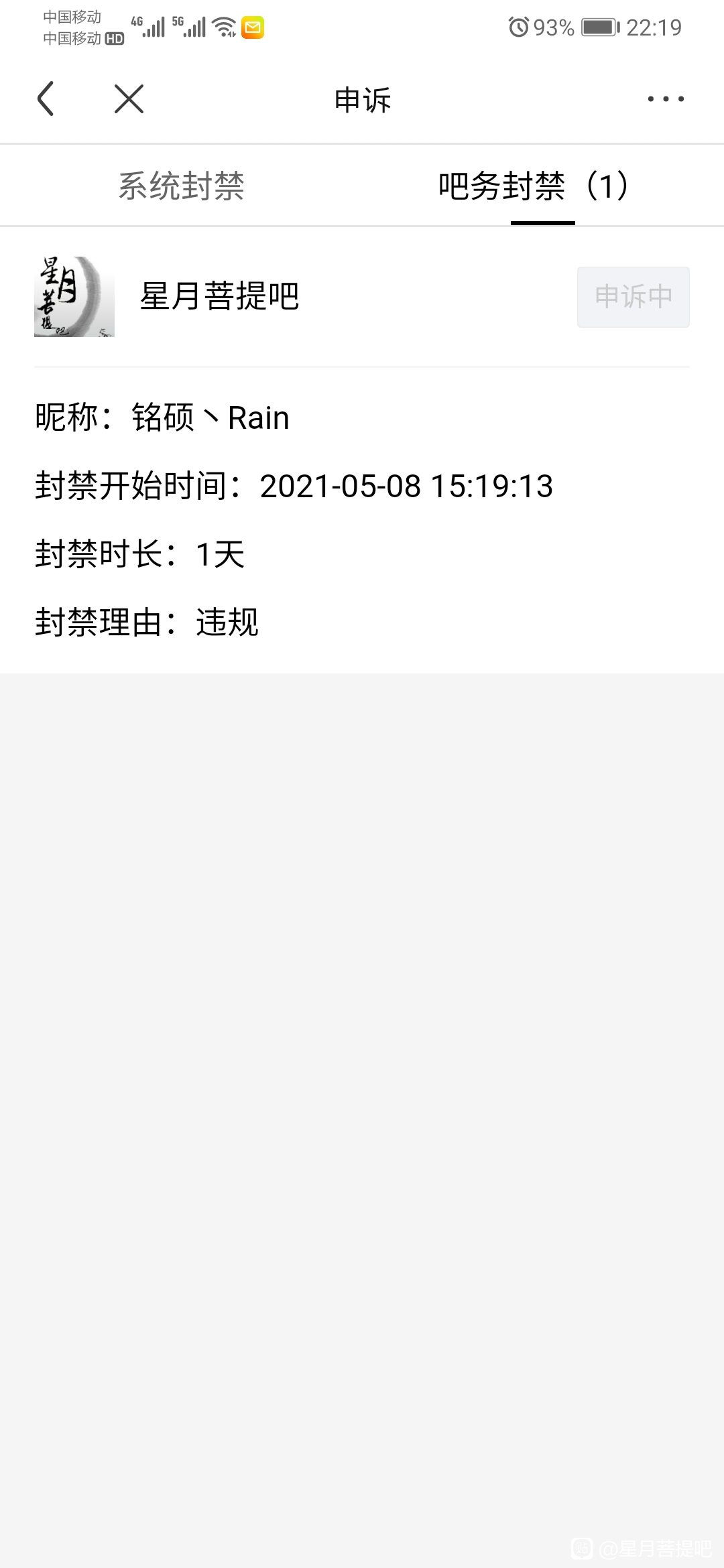724x1568 pixels.
Task: Open the three-dot overflow menu
Action: [x=666, y=99]
